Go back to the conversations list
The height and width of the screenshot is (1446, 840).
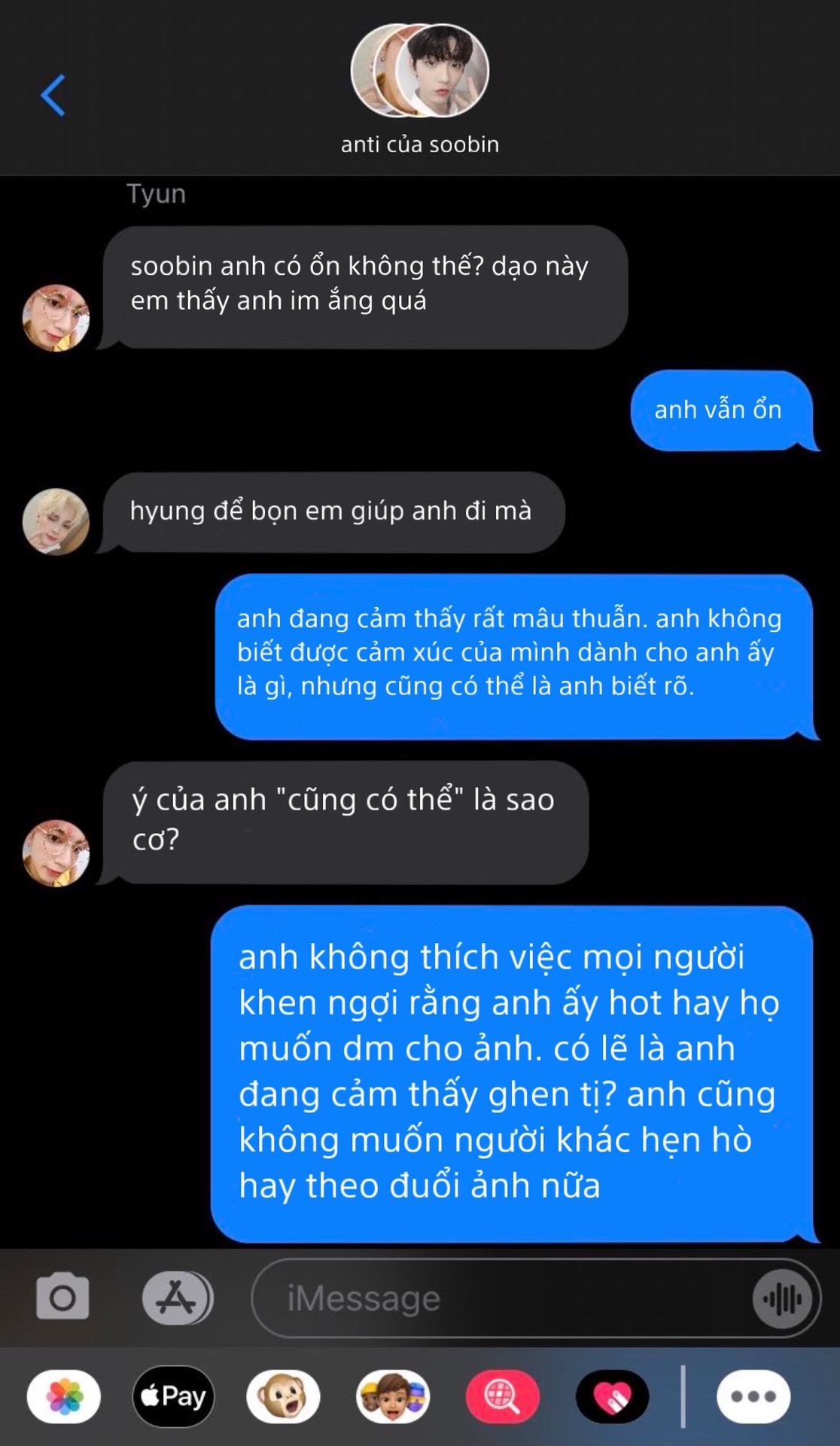pyautogui.click(x=53, y=96)
